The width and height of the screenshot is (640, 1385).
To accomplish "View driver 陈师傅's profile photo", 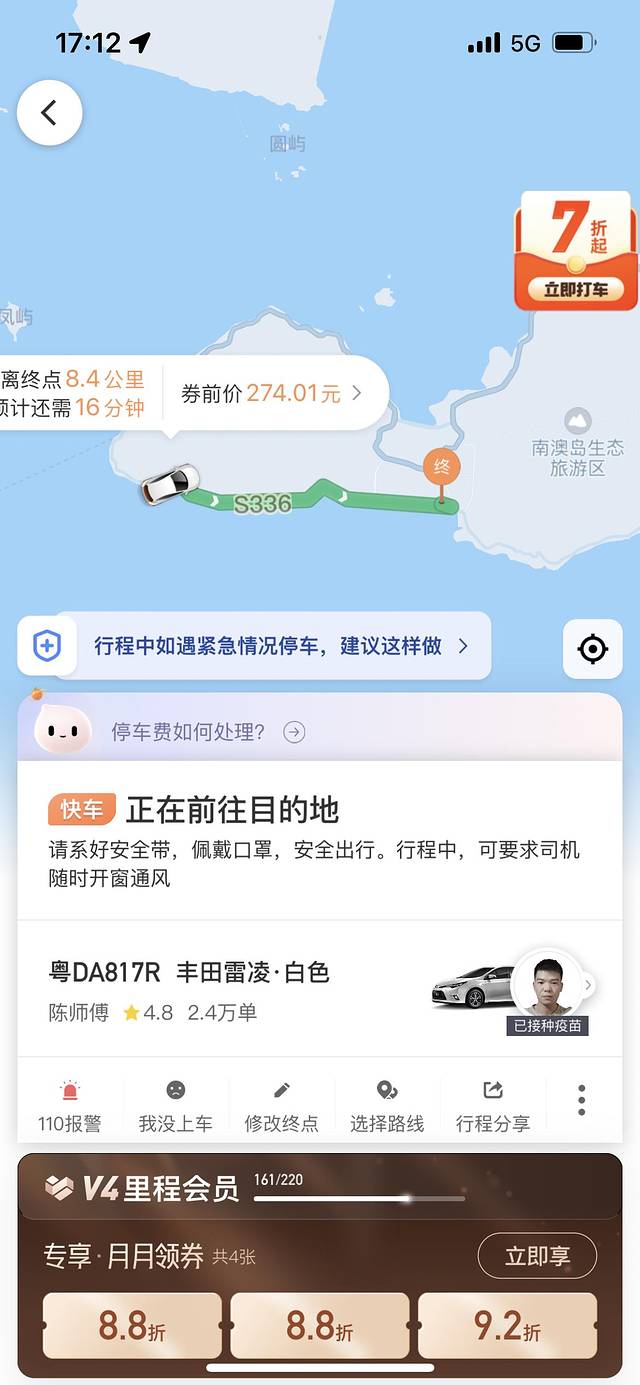I will click(x=548, y=984).
